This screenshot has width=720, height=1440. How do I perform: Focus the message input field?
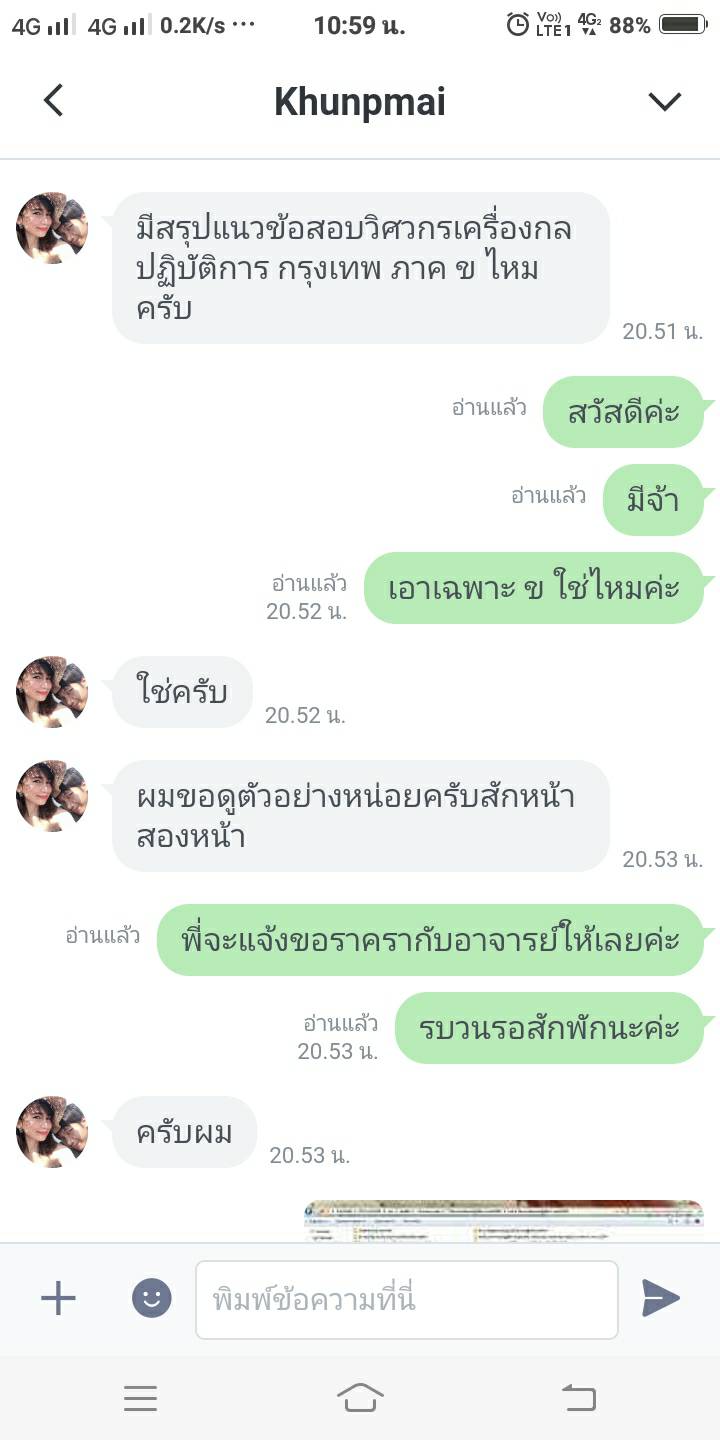coord(406,1300)
